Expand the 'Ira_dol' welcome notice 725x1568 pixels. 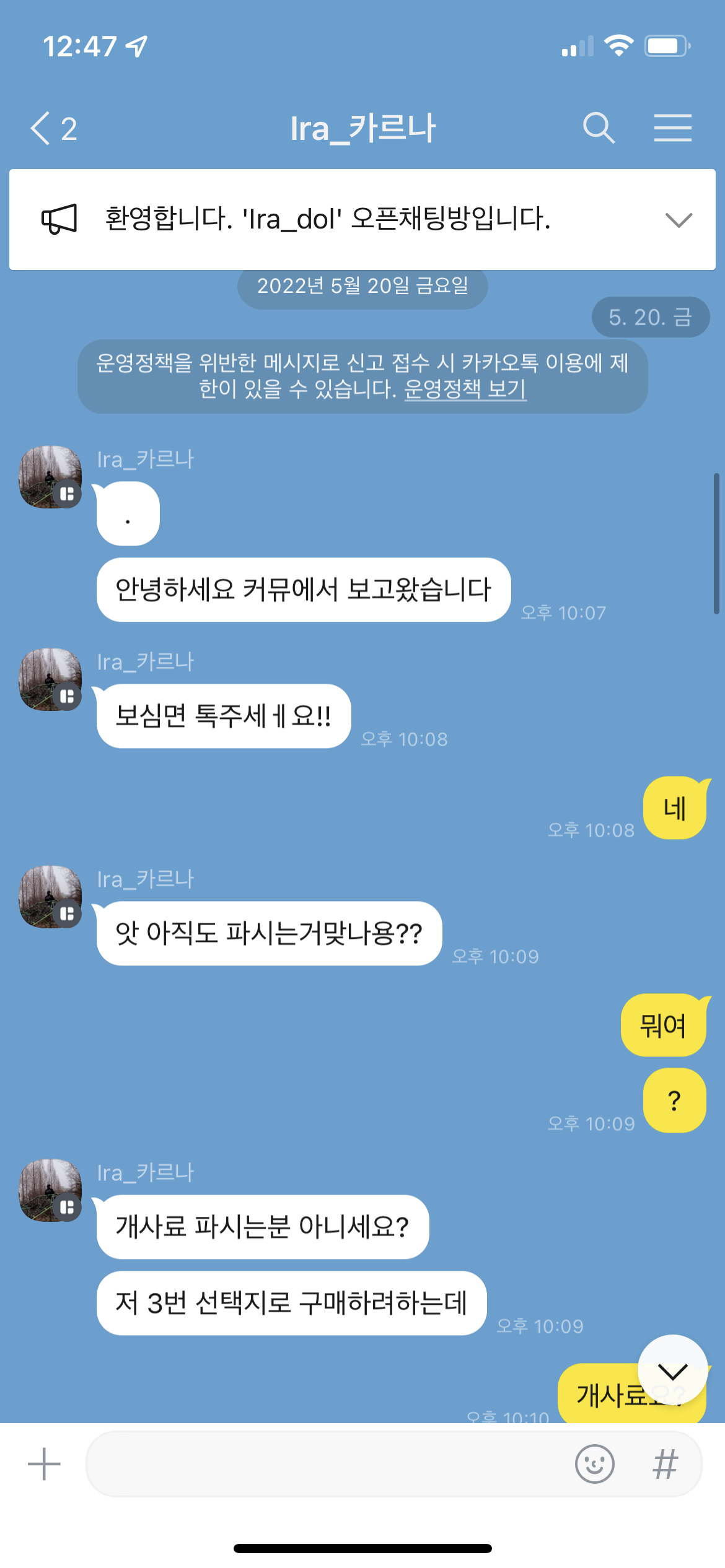pos(678,220)
